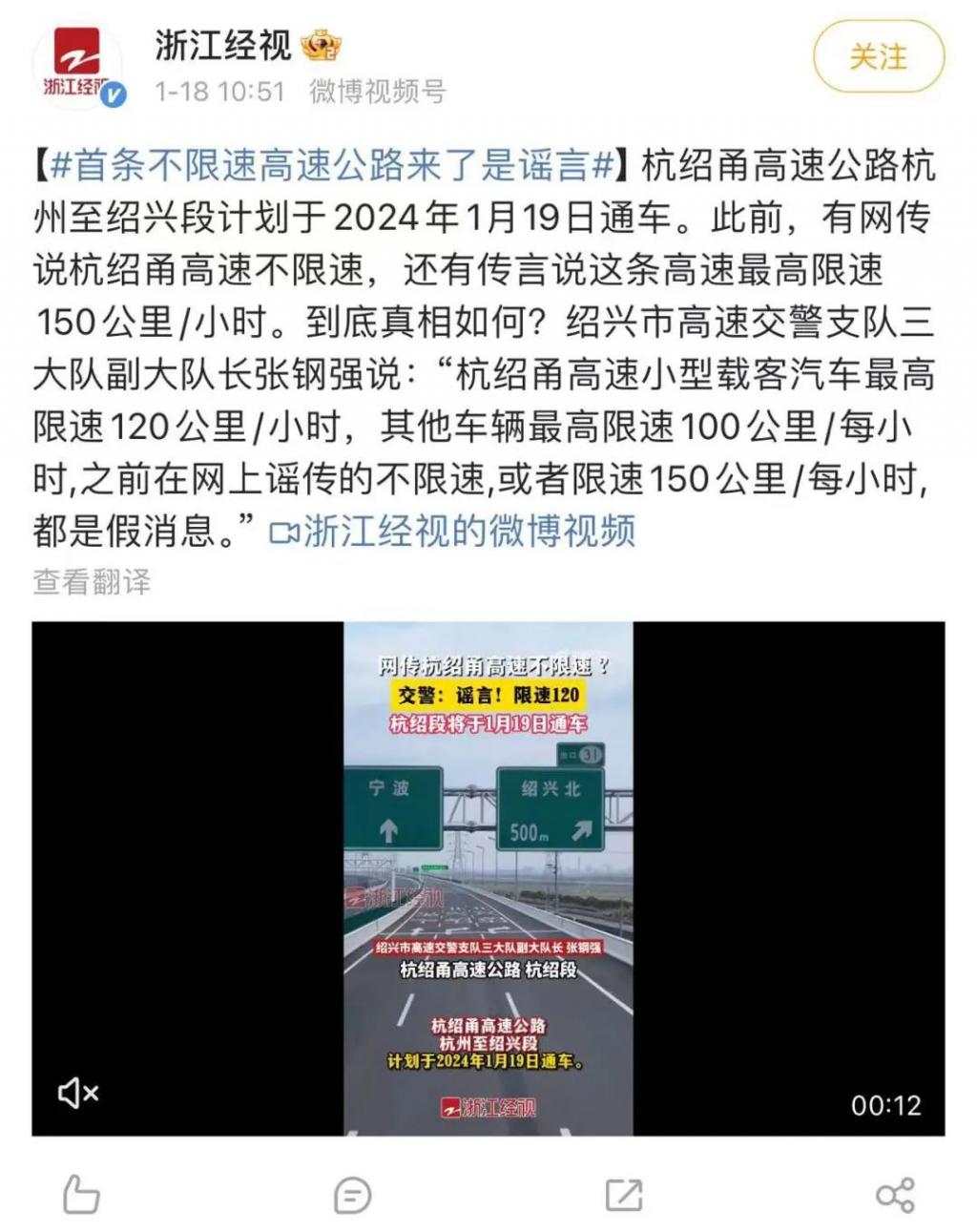Tap 查看翻译 to translate the post

[92, 581]
